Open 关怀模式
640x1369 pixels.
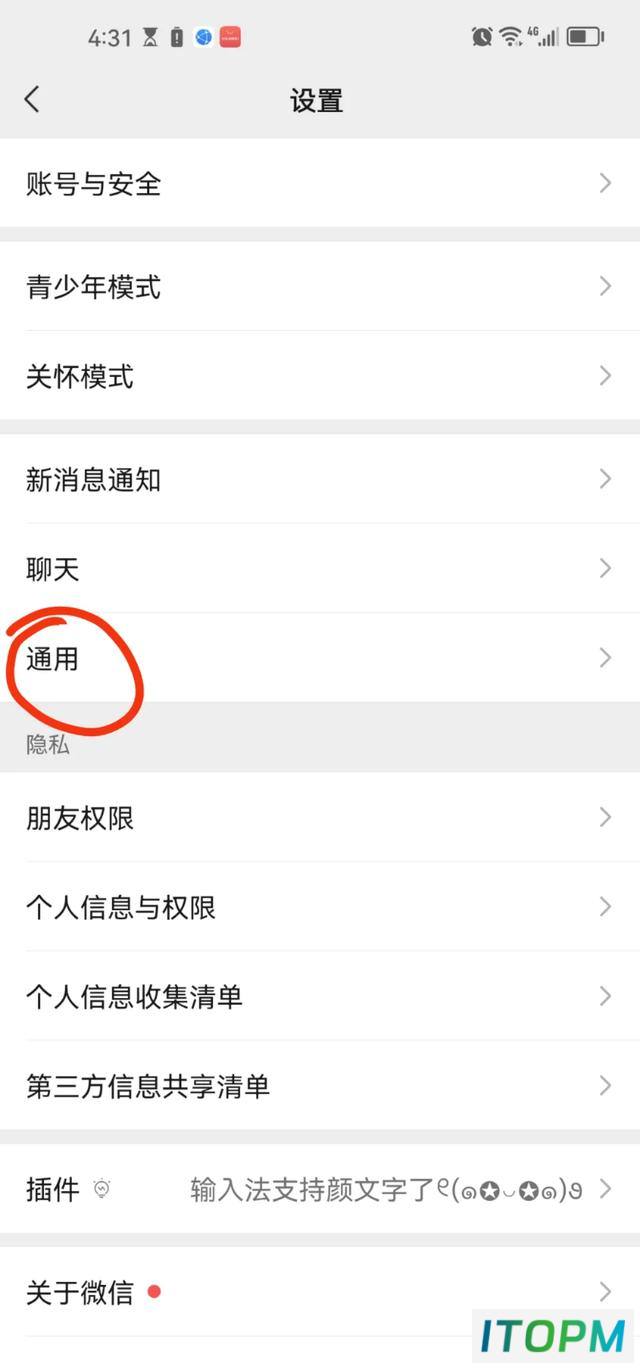(x=320, y=376)
